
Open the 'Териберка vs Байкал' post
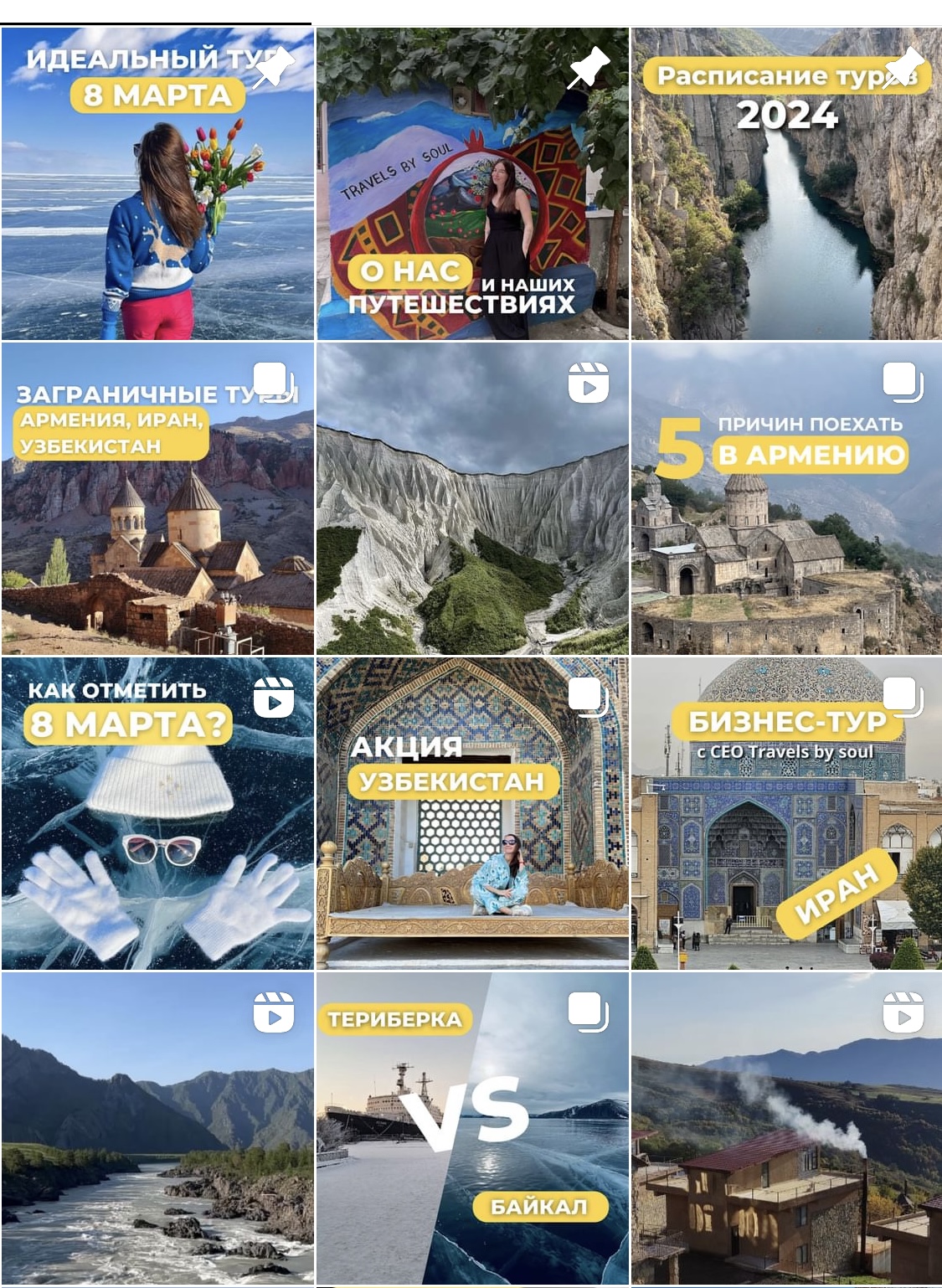point(472,1128)
